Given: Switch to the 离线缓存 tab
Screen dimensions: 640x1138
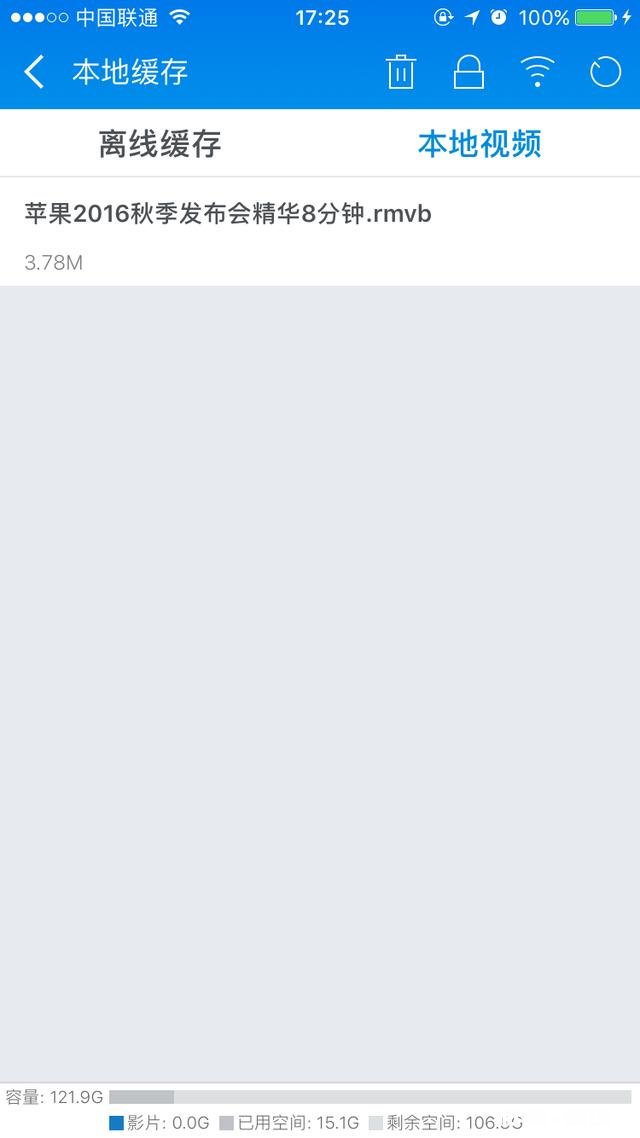Looking at the screenshot, I should pos(160,144).
